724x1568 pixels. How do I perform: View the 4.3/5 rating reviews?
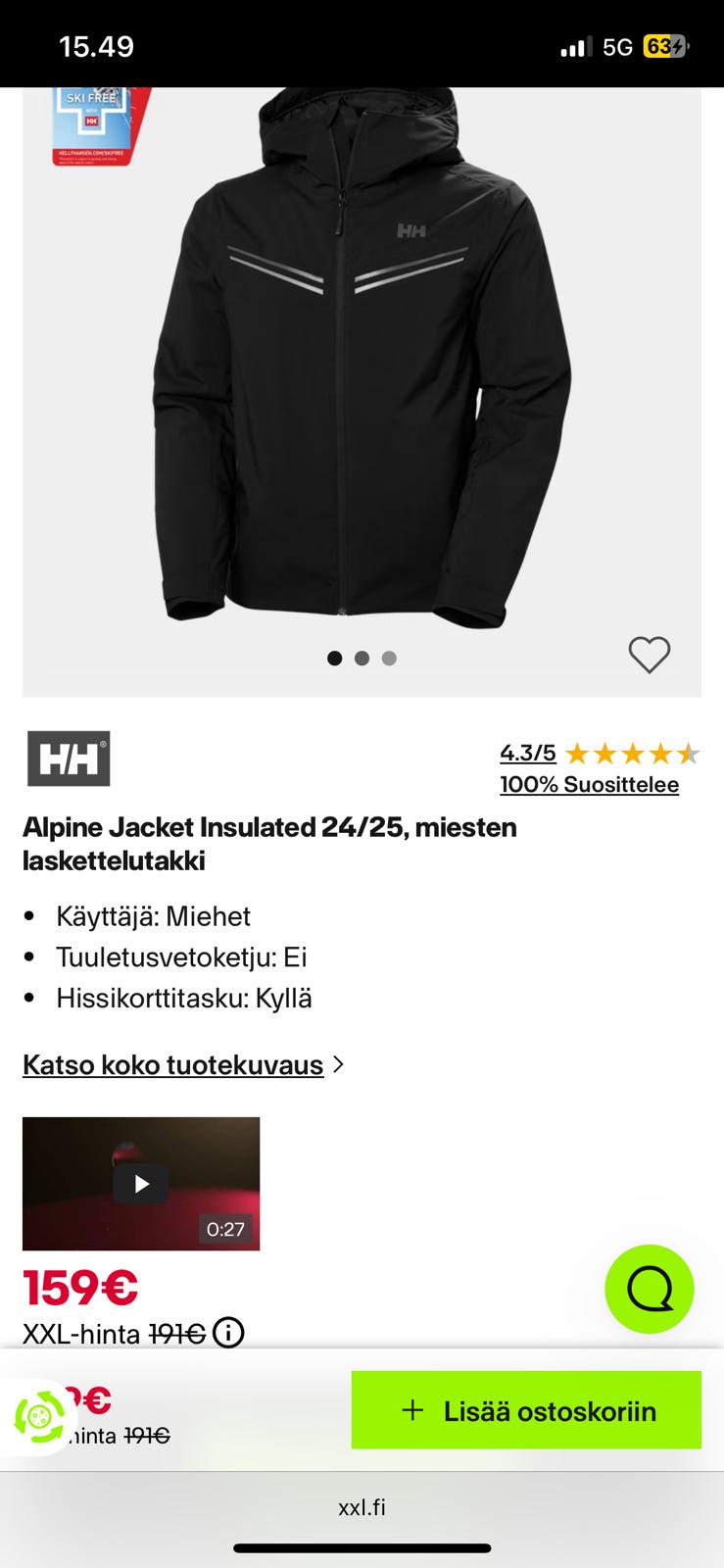point(528,753)
